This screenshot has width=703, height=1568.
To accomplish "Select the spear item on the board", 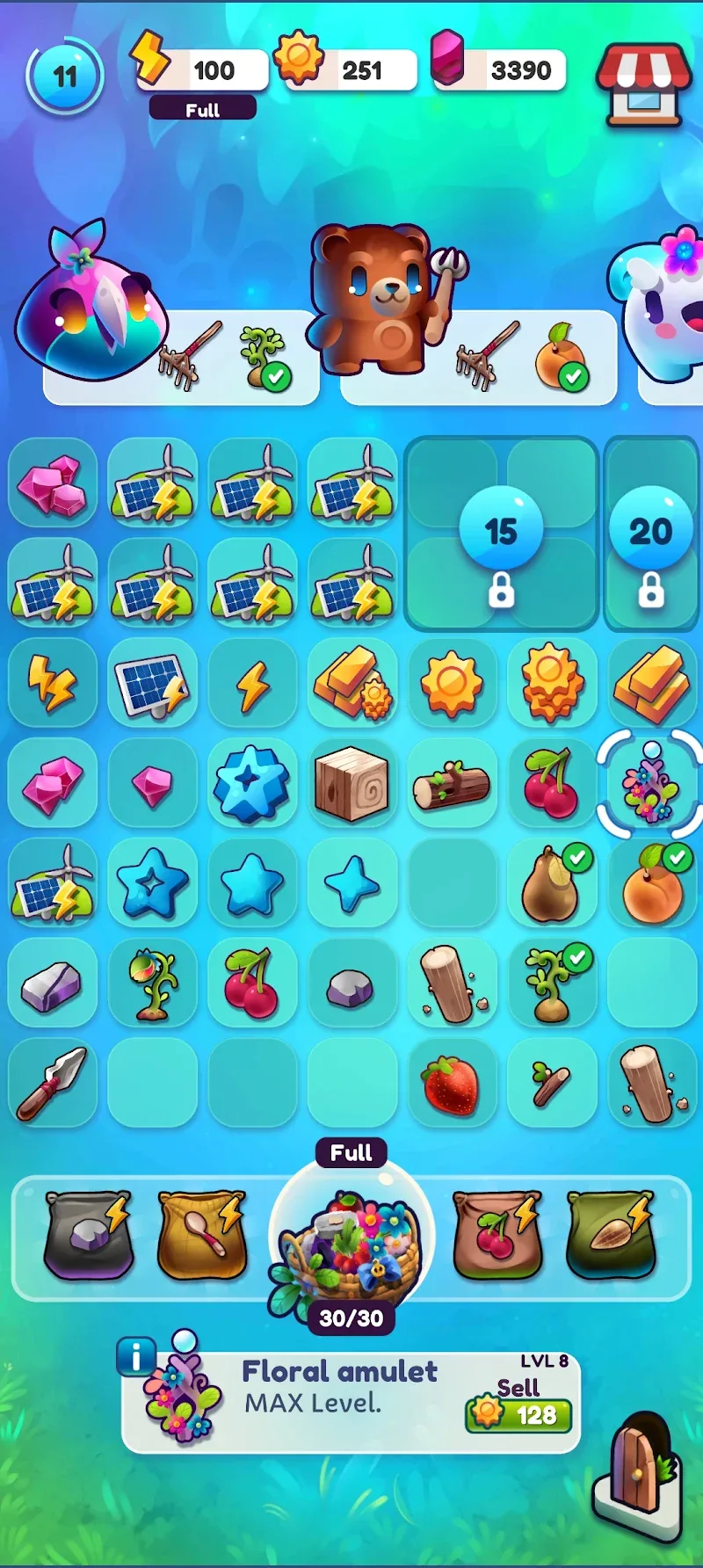I will pos(53,1084).
